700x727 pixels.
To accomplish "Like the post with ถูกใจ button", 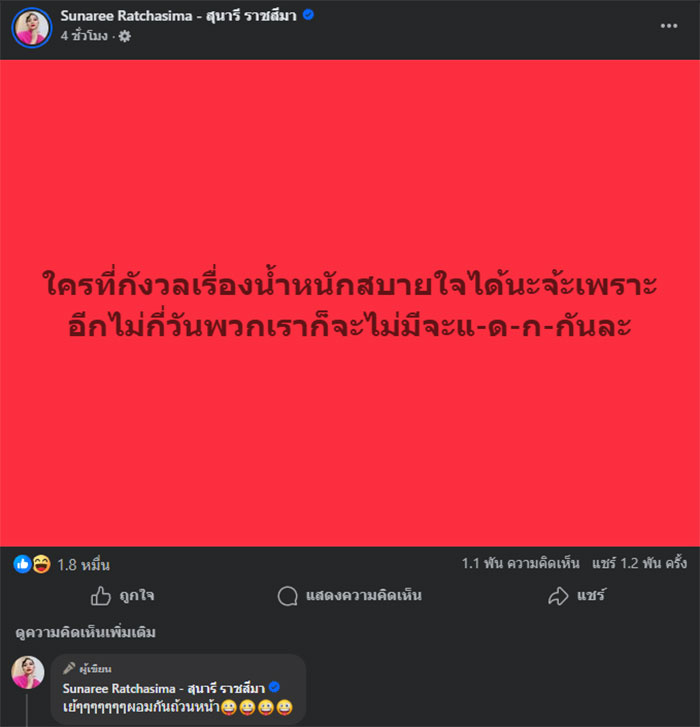I will pos(123,596).
